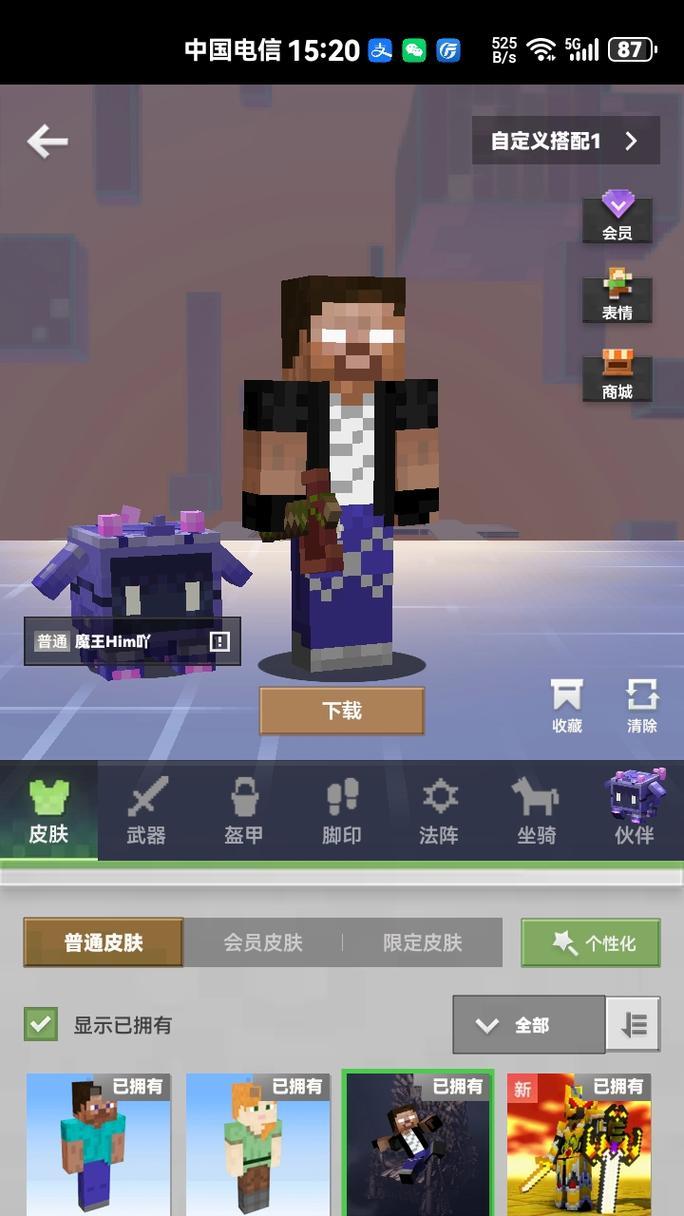Switch to the 法阵 magic circle tab
This screenshot has width=684, height=1216.
pos(439,811)
